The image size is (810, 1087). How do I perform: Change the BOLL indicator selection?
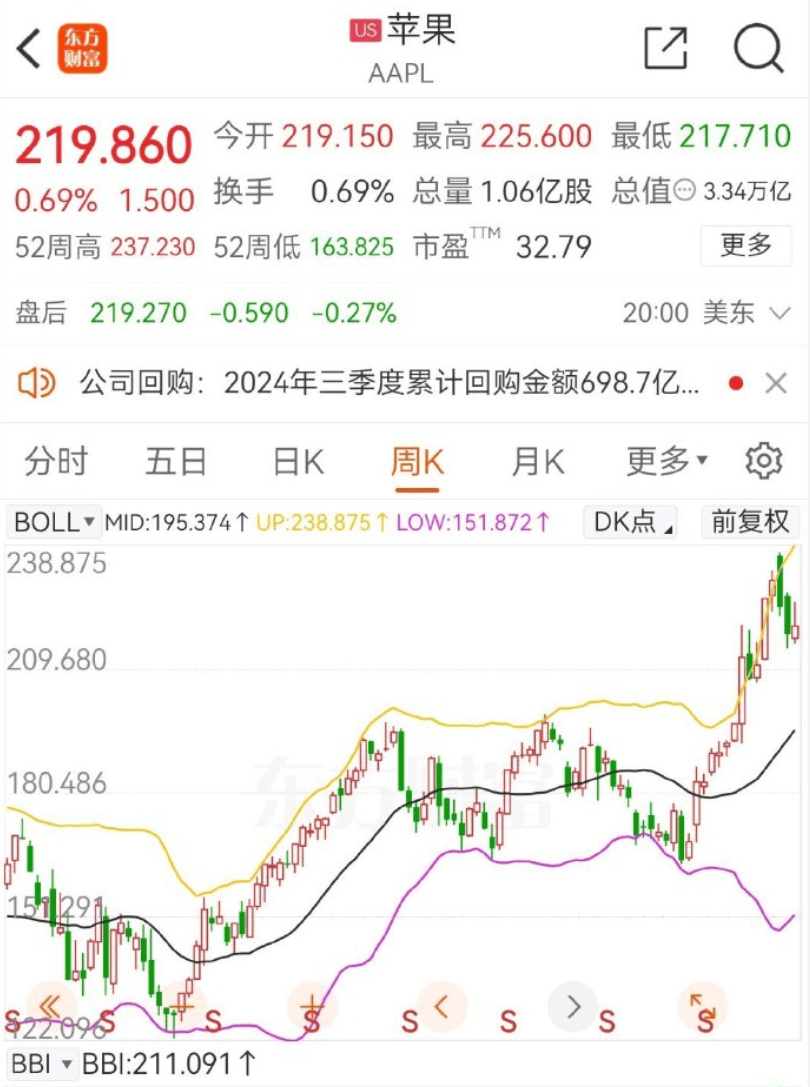[54, 521]
